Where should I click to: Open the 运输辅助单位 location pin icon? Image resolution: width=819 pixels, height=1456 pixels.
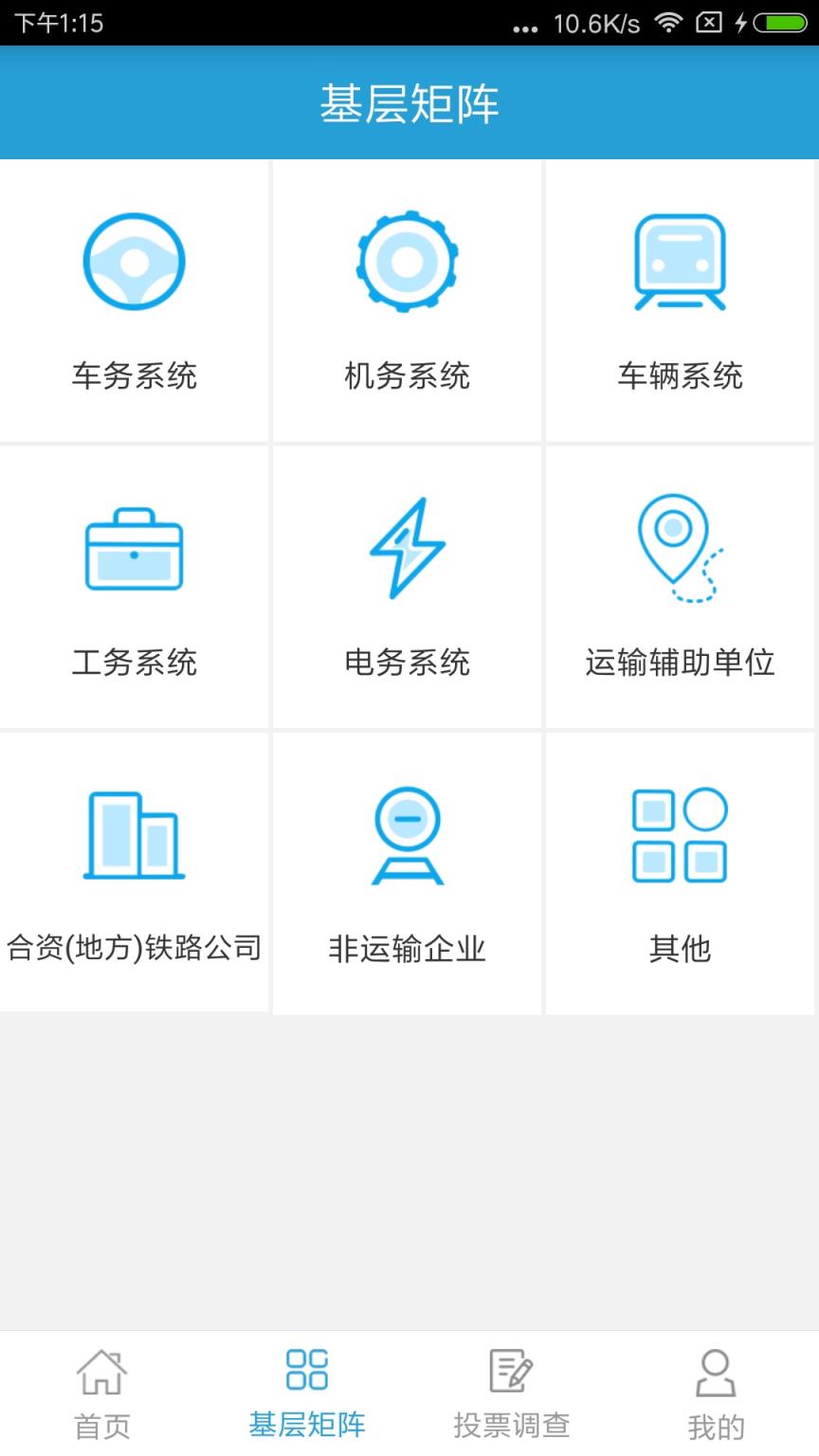tap(679, 549)
